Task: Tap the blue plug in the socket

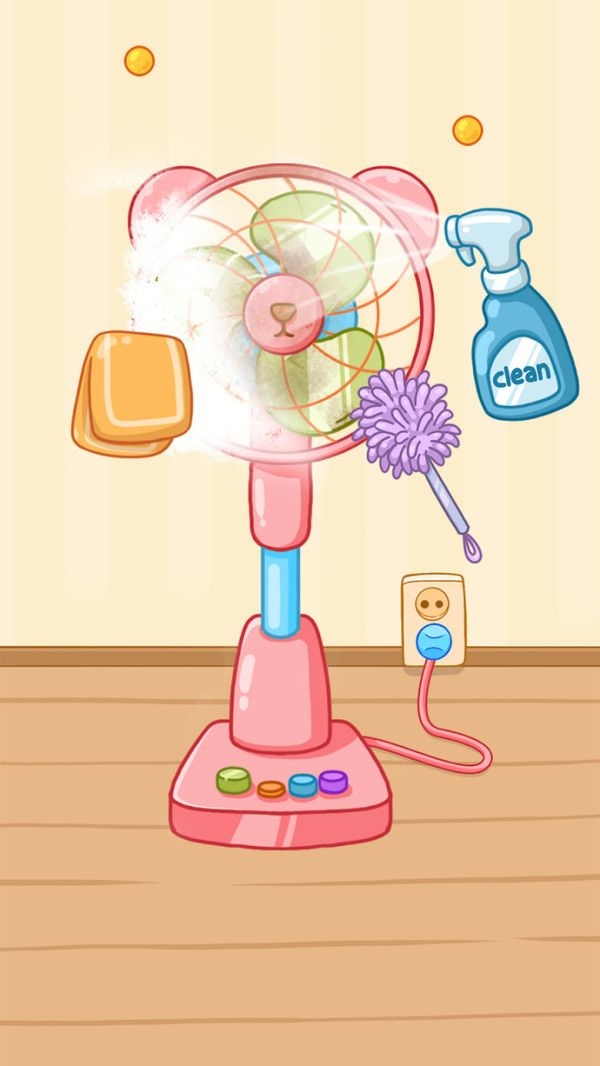Action: [433, 642]
